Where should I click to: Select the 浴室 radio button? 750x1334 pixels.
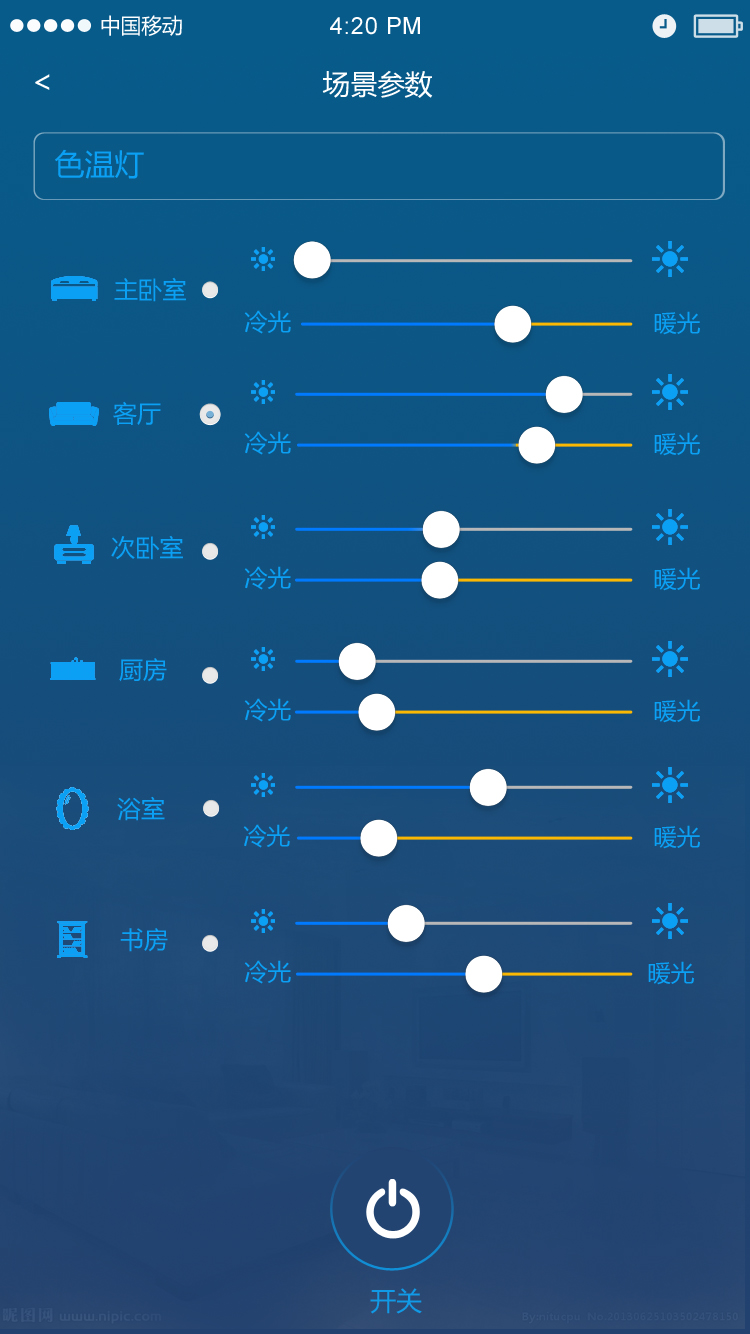tap(211, 808)
